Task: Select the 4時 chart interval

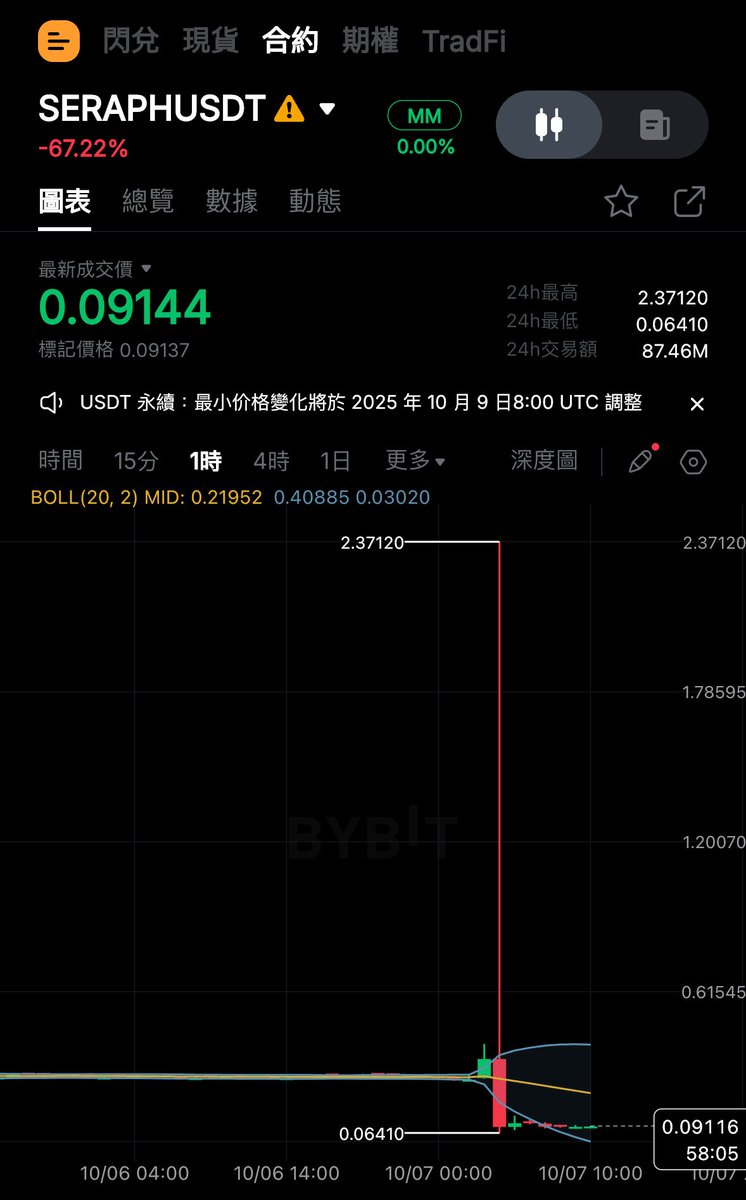Action: [271, 461]
